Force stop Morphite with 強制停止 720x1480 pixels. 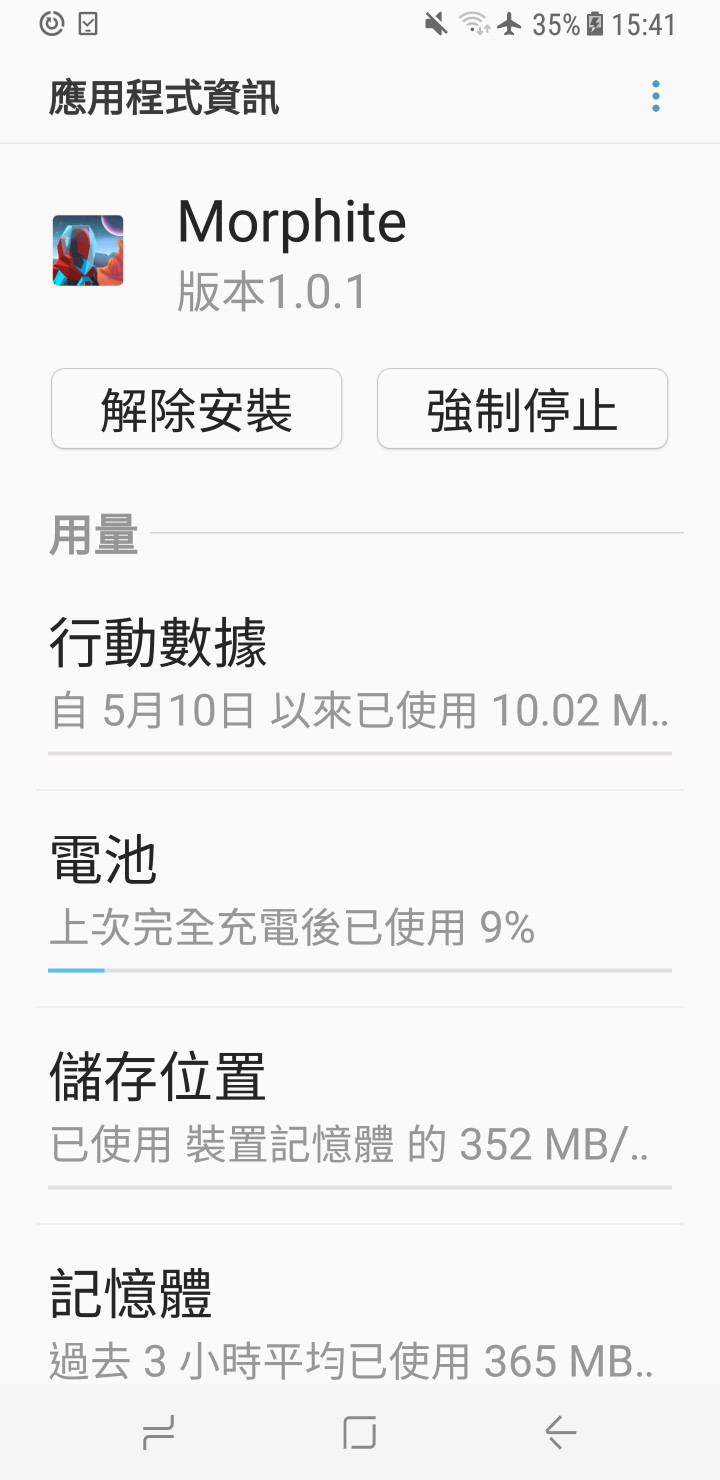(x=522, y=409)
